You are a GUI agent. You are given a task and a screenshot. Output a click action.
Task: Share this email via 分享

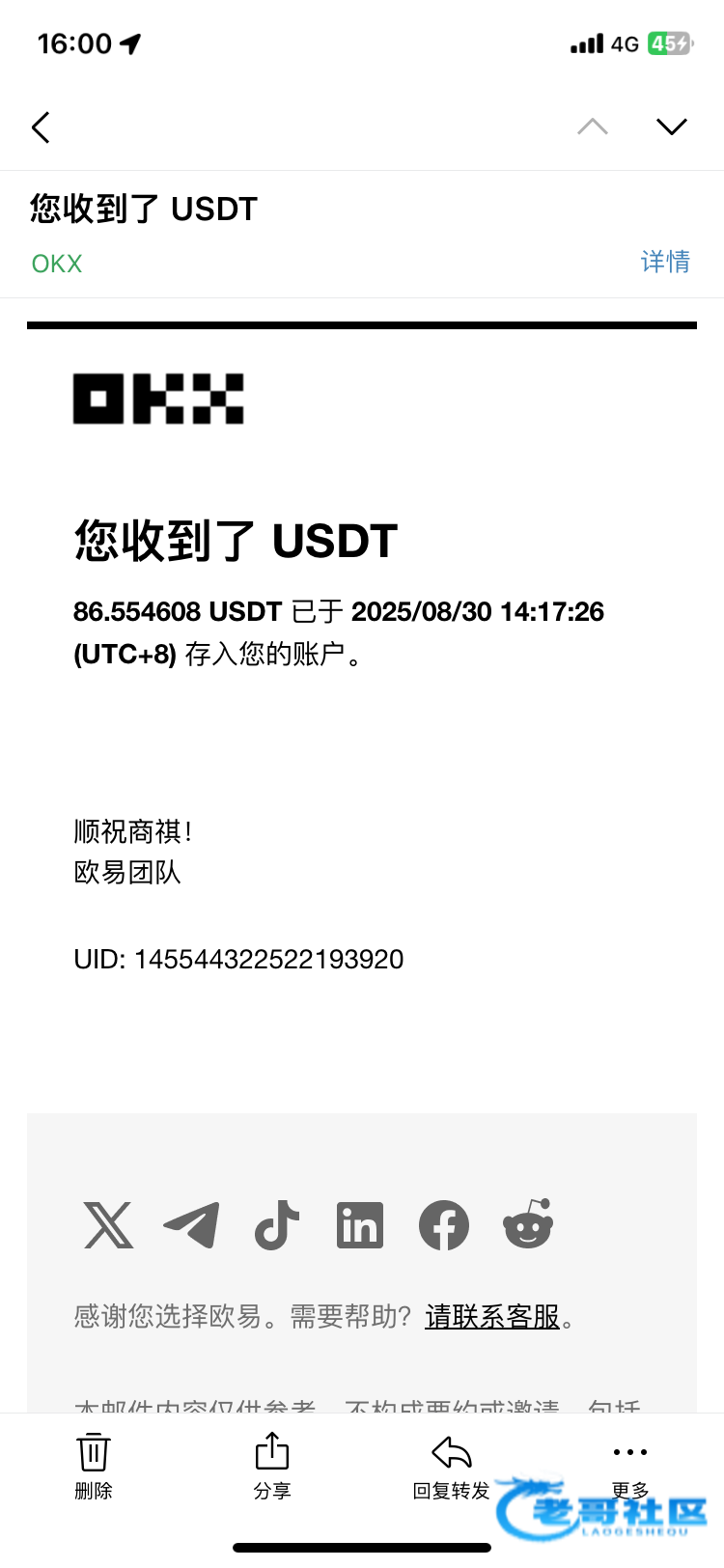pyautogui.click(x=272, y=1465)
